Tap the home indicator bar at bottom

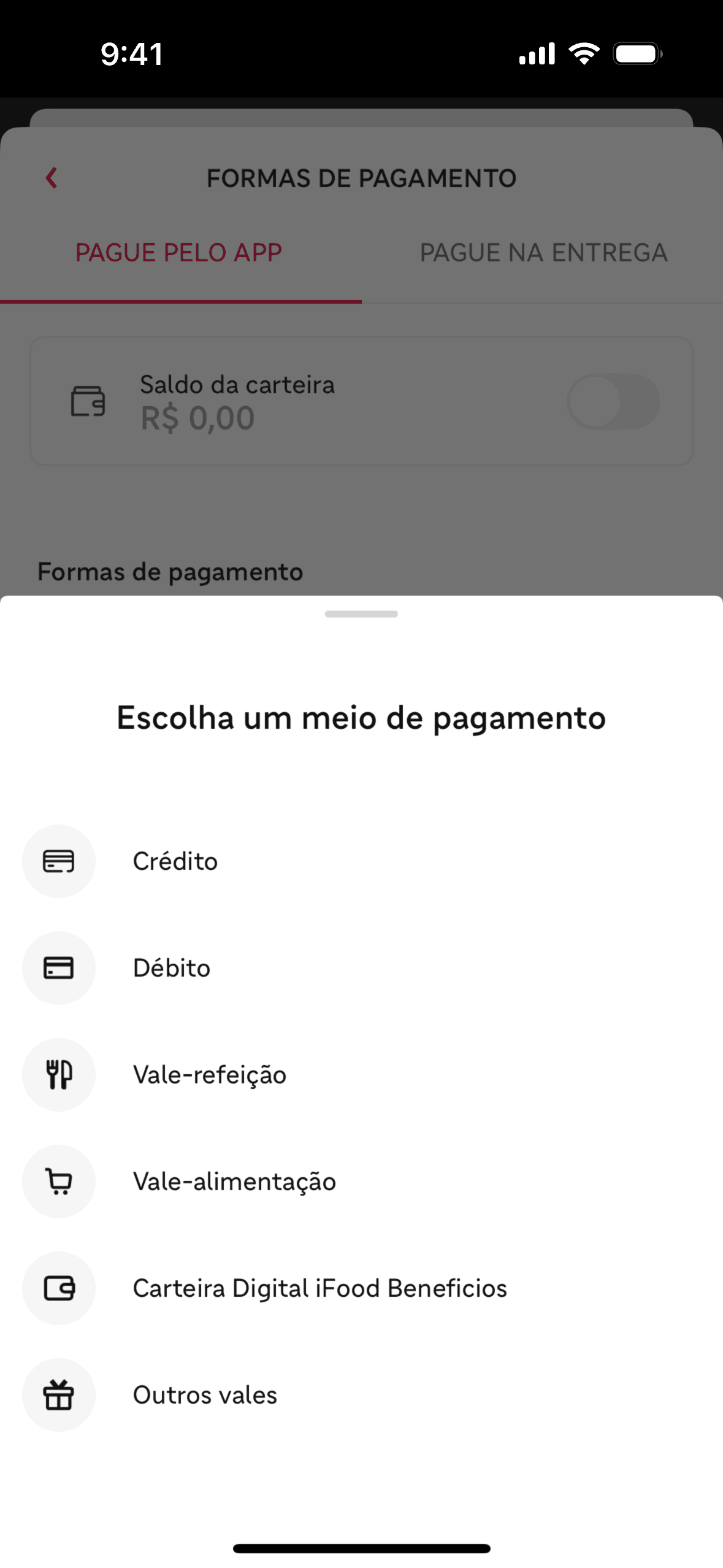(x=361, y=1546)
